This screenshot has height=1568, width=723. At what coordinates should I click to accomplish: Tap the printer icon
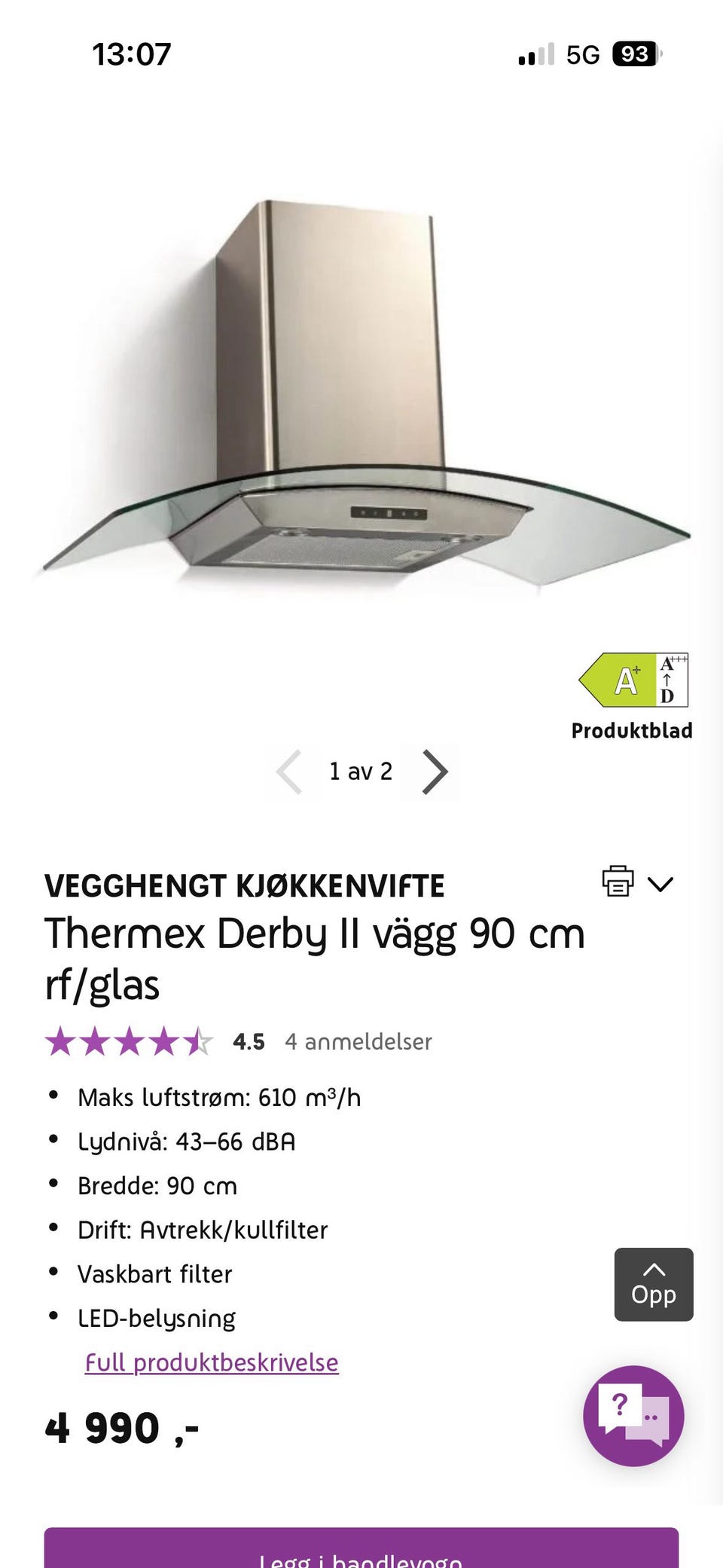click(618, 882)
